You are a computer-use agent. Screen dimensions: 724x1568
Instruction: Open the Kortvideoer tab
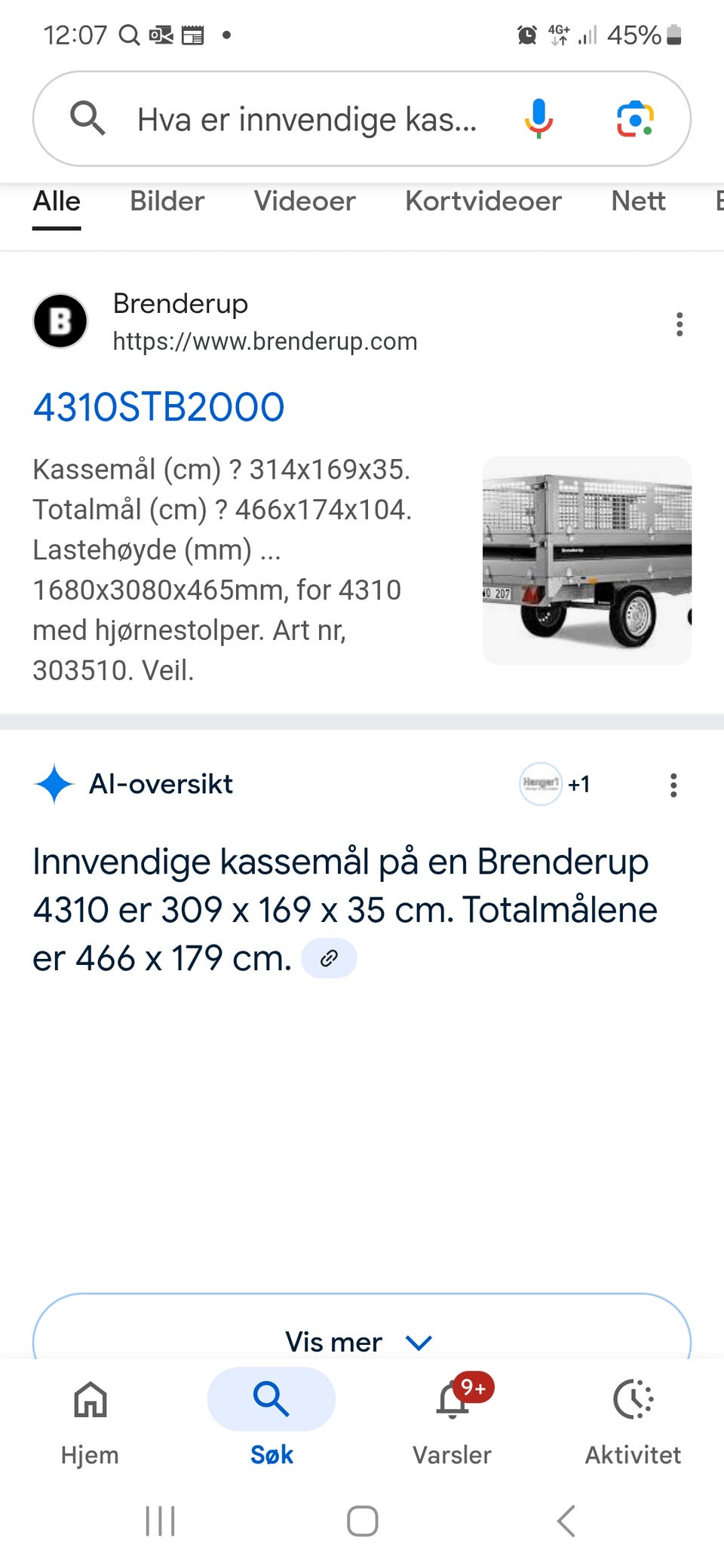tap(483, 201)
